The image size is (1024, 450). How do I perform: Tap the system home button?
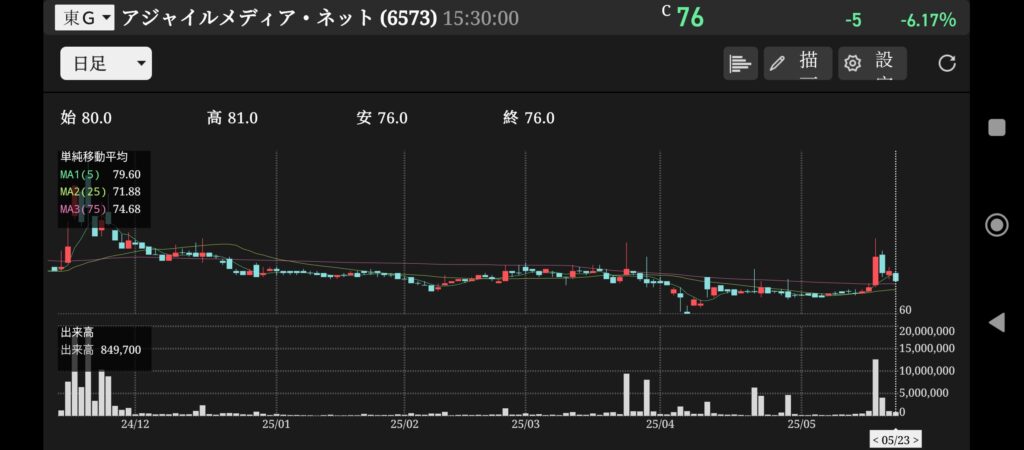996,224
